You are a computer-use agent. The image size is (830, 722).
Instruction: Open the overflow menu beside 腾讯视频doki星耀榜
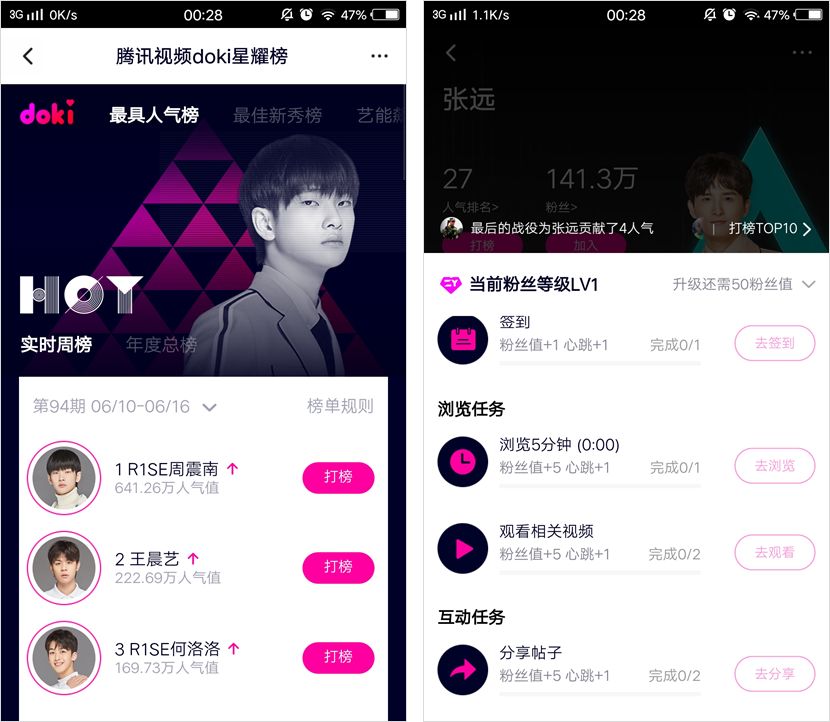coord(379,56)
